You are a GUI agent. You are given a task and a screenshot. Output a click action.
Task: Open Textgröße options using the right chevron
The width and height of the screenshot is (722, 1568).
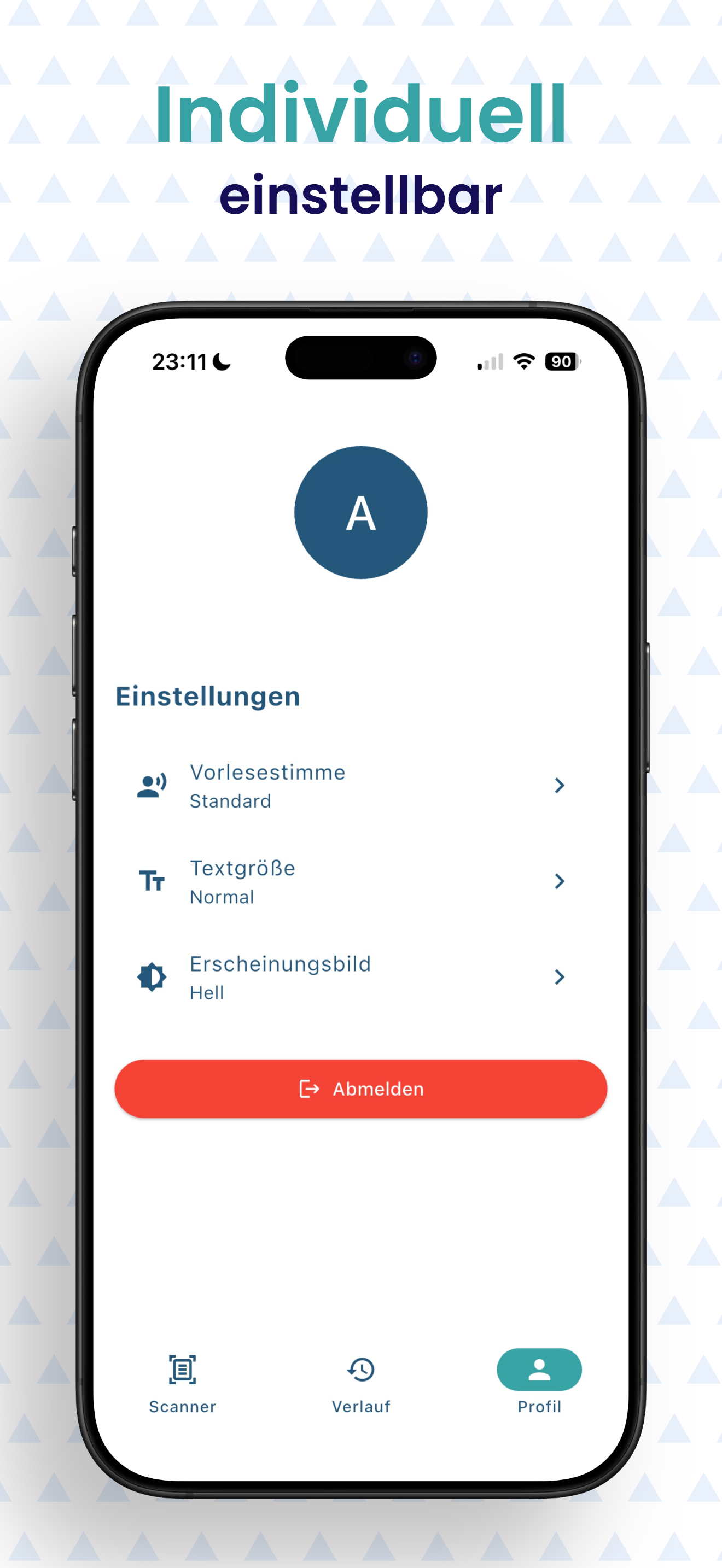coord(560,881)
